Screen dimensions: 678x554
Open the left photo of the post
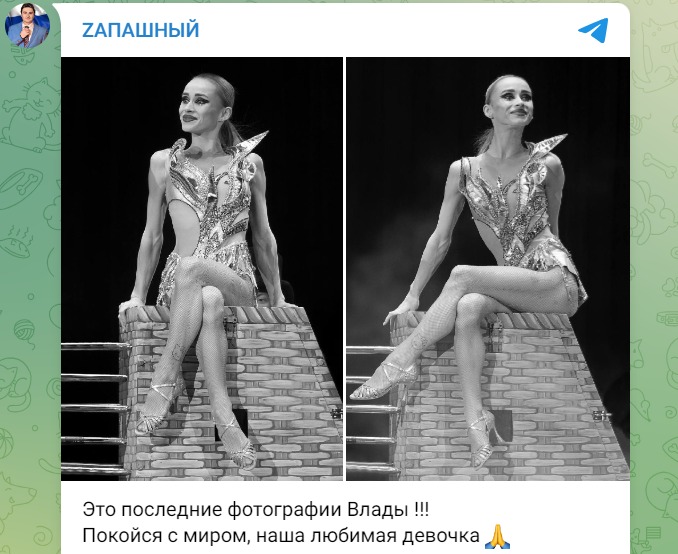pyautogui.click(x=202, y=268)
